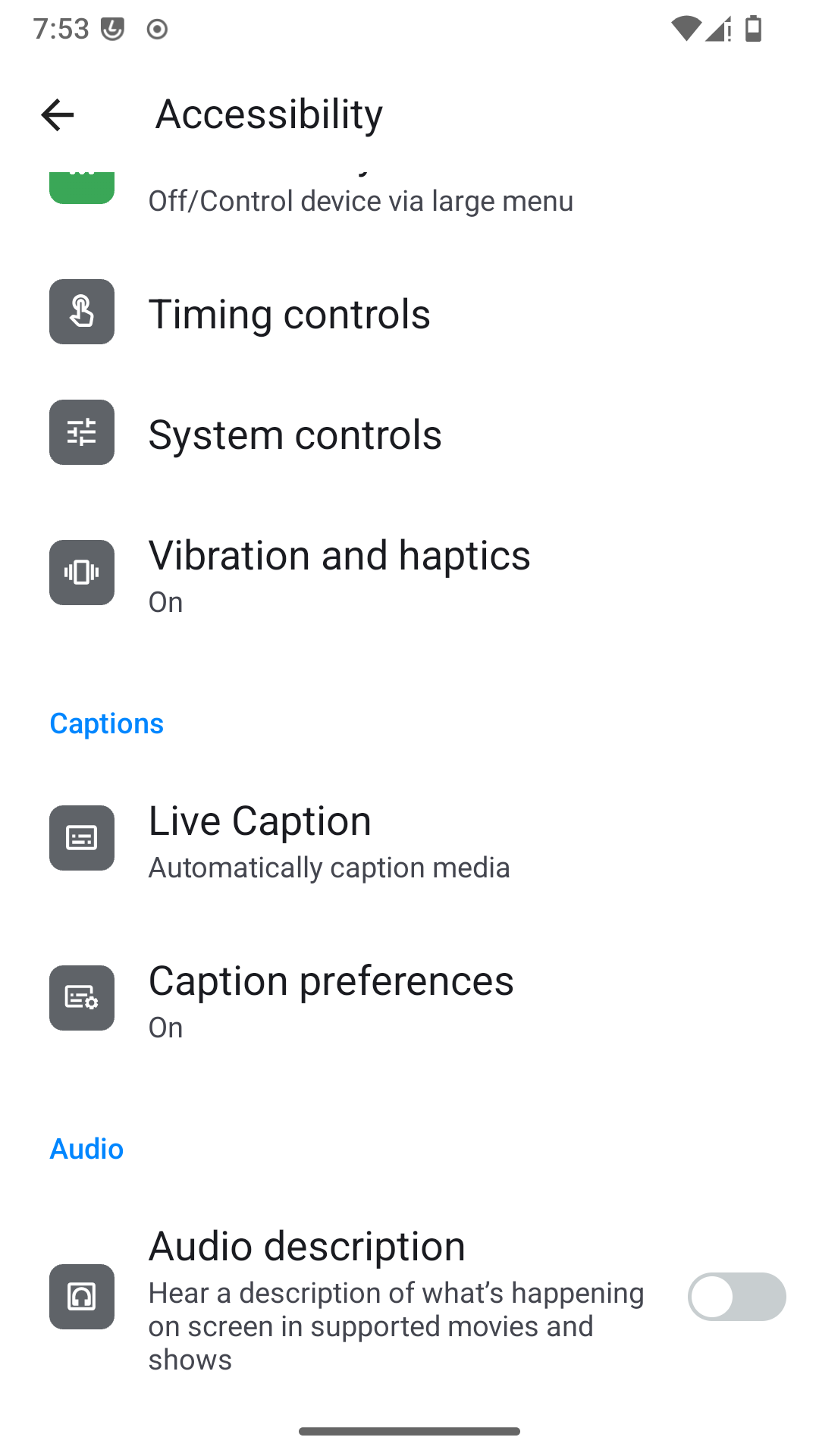This screenshot has height=1456, width=819.
Task: Go back from Accessibility settings
Action: point(58,115)
